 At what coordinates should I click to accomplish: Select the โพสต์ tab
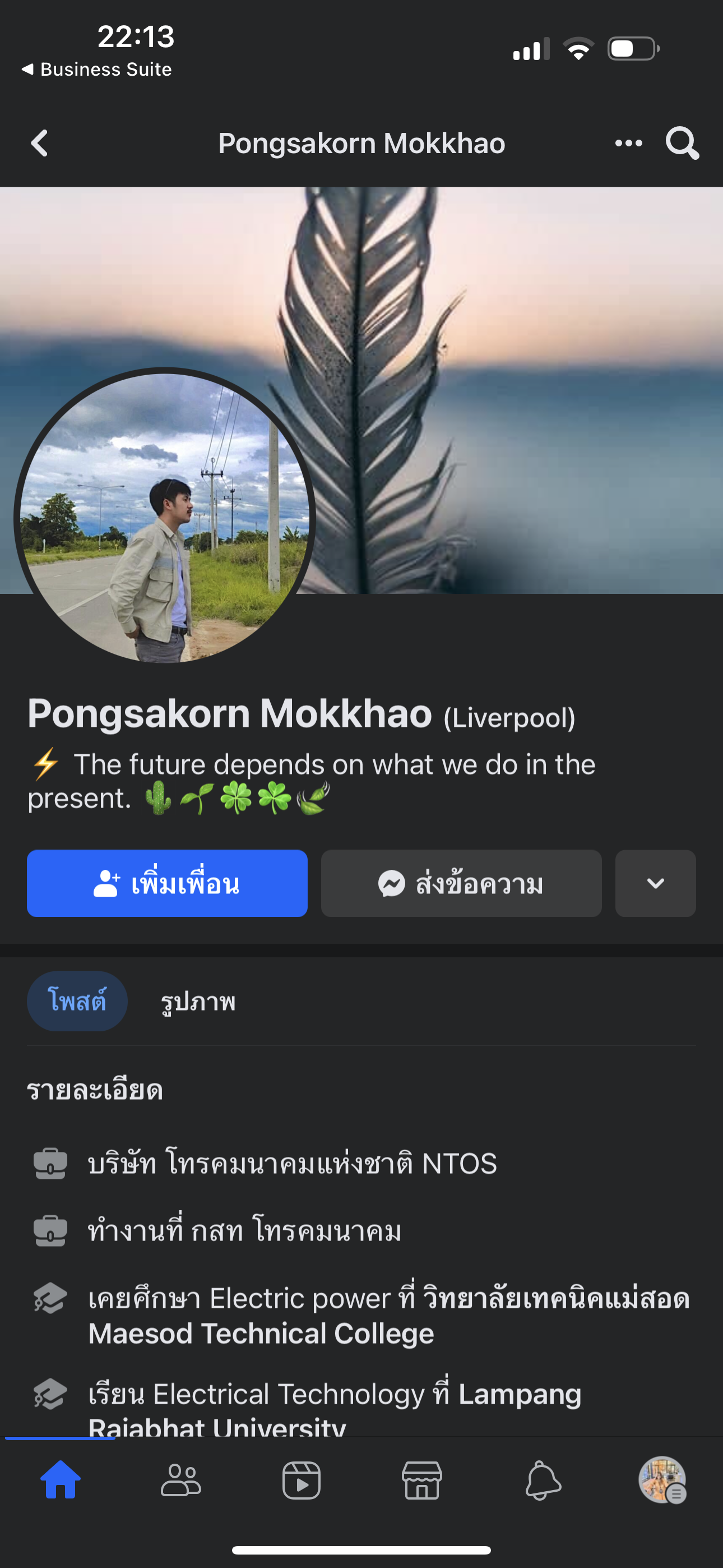77,1000
